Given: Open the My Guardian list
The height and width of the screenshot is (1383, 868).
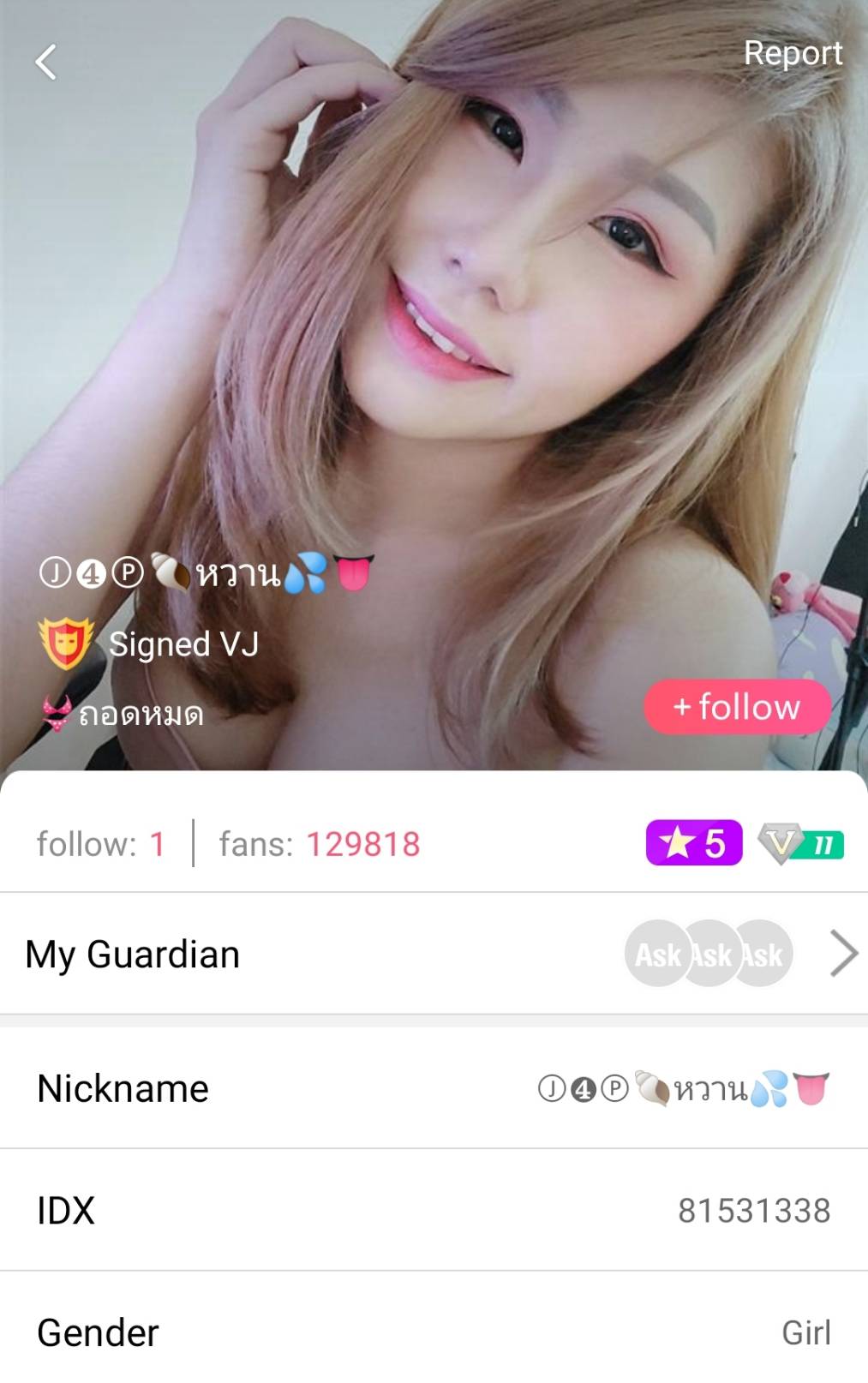Looking at the screenshot, I should pyautogui.click(x=843, y=954).
